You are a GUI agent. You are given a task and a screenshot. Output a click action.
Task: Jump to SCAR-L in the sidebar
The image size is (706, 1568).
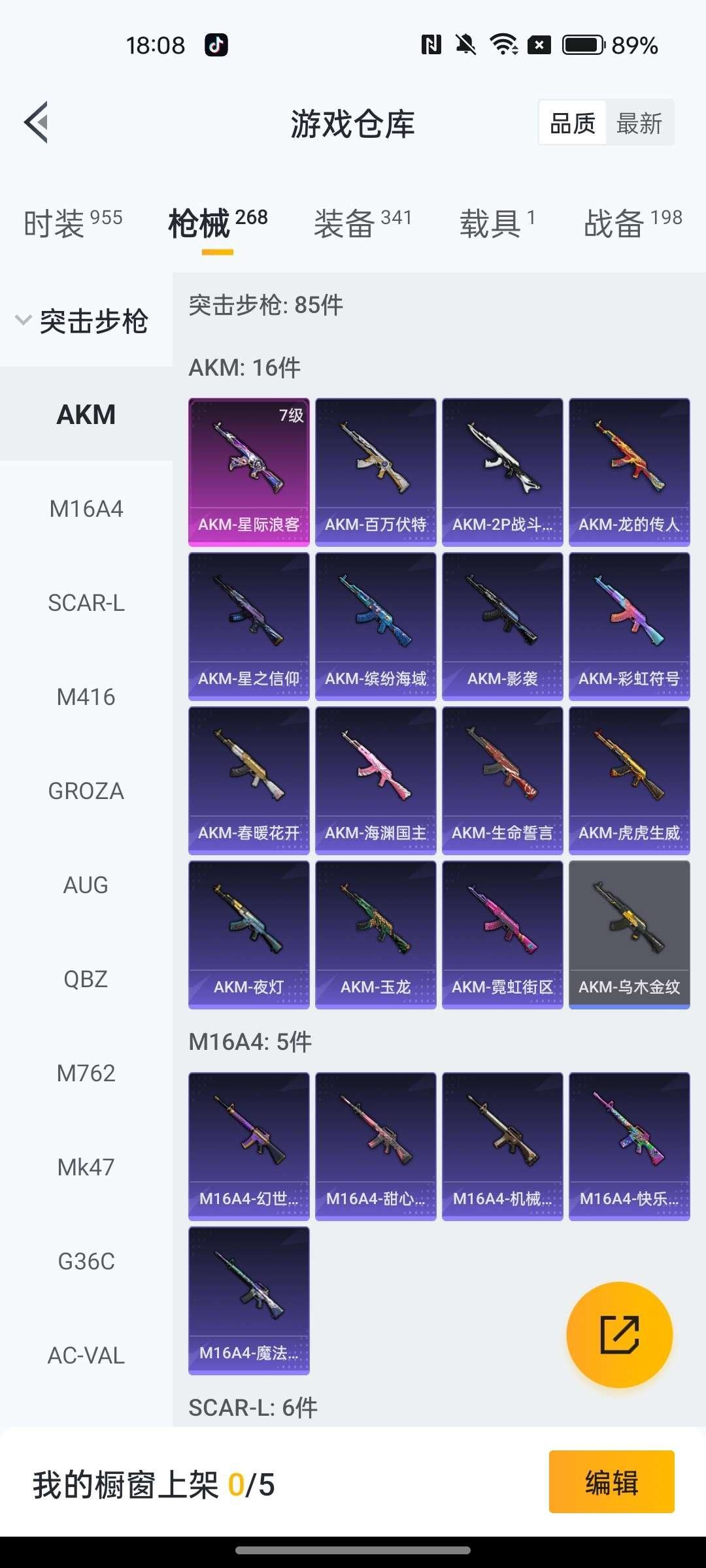[x=86, y=603]
